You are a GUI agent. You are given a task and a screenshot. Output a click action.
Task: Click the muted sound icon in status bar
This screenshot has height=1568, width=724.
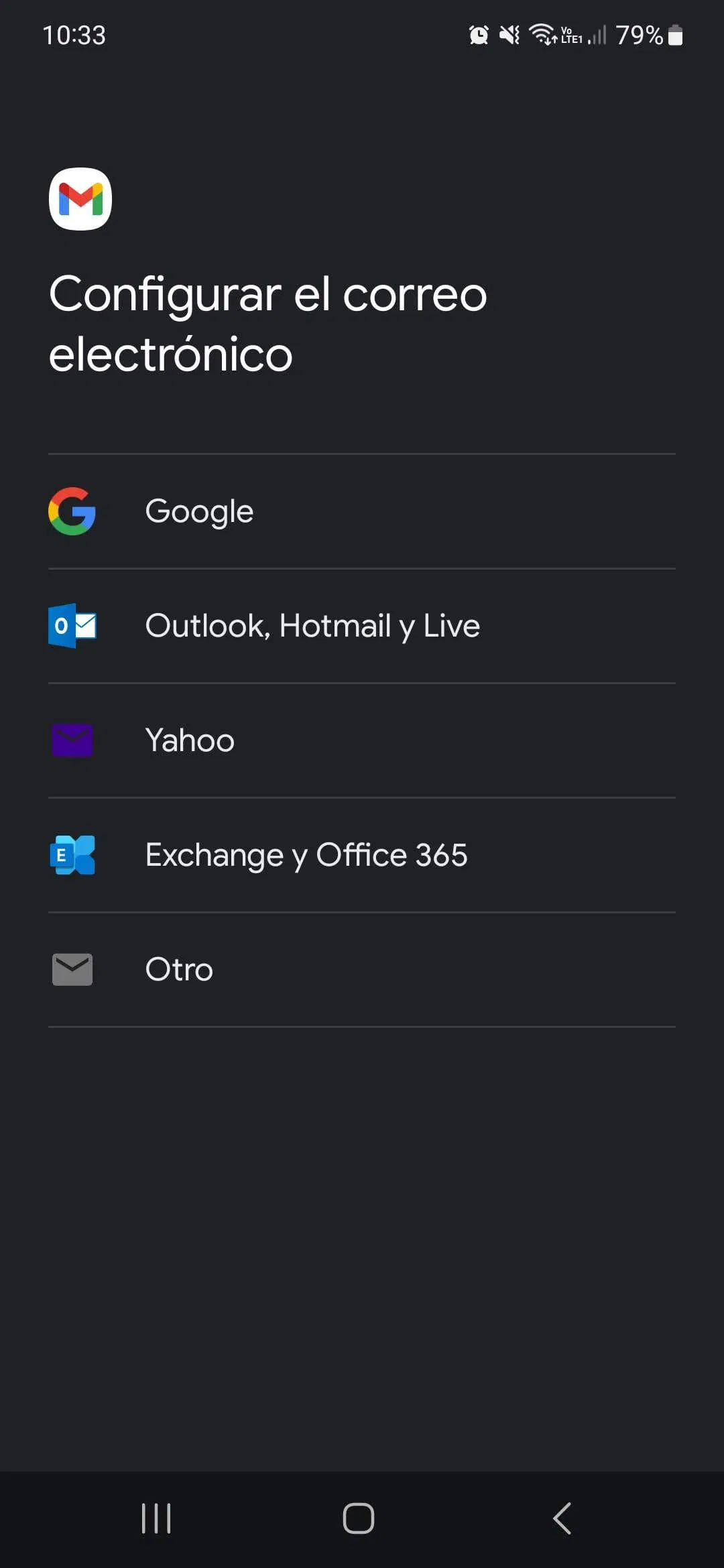pyautogui.click(x=508, y=35)
